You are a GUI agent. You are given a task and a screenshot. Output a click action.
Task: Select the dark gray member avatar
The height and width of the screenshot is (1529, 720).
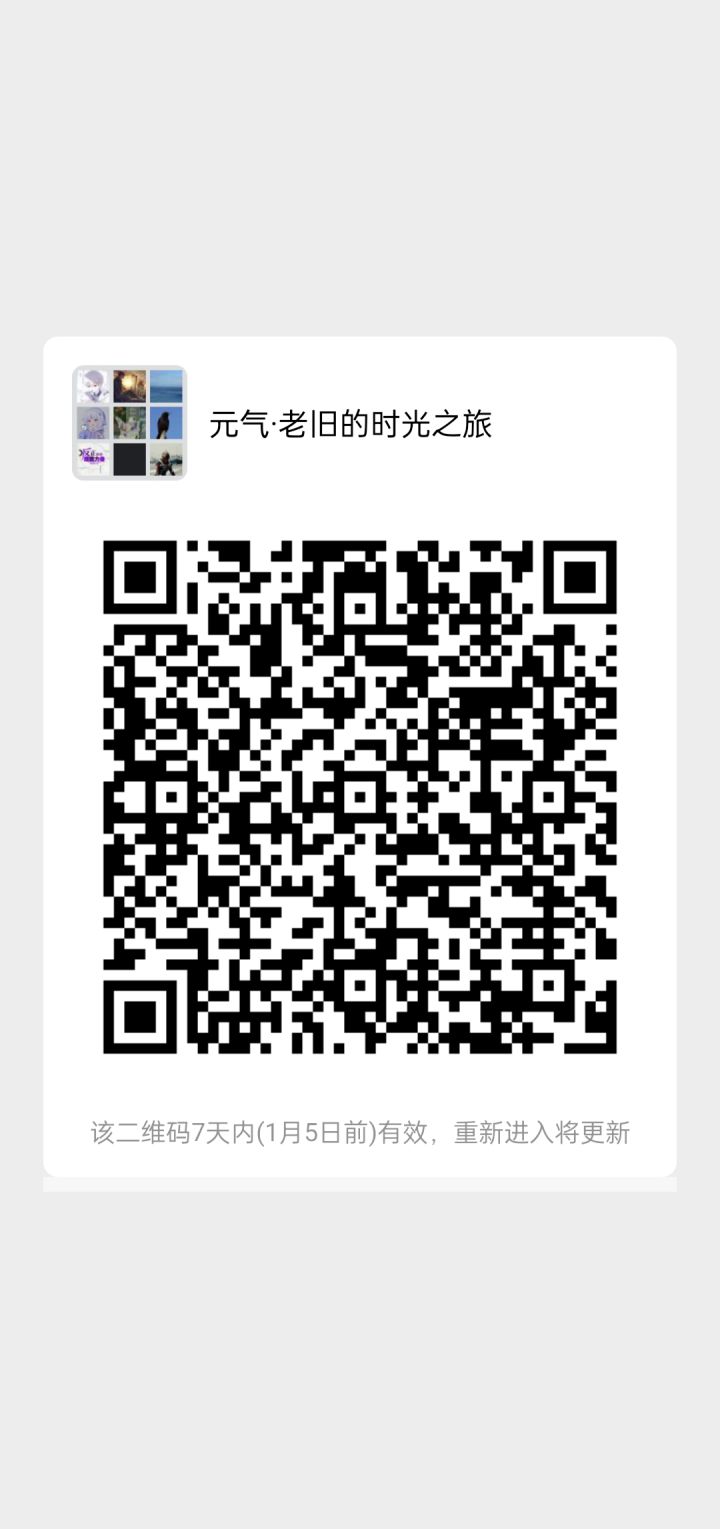click(x=129, y=459)
